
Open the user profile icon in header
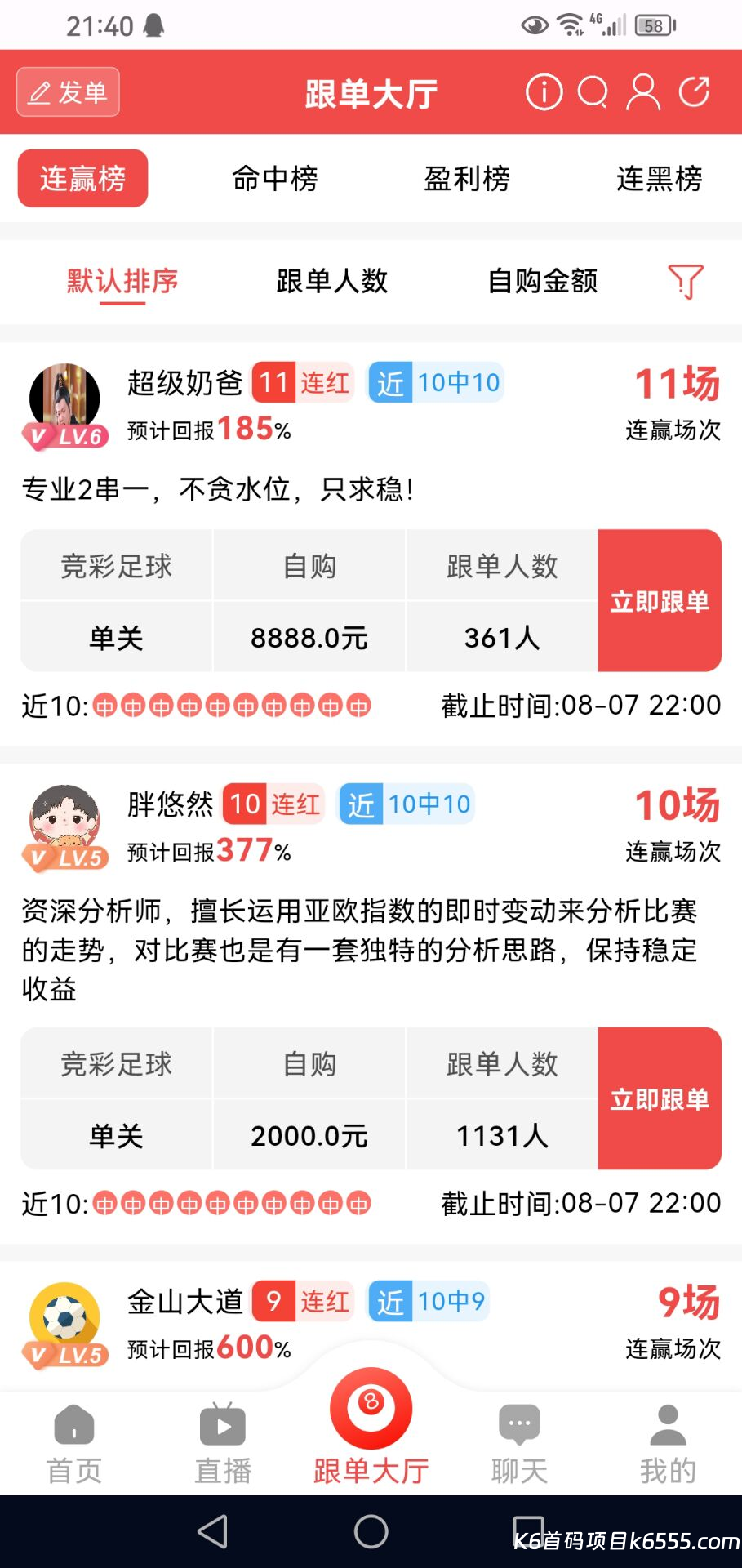(x=643, y=92)
